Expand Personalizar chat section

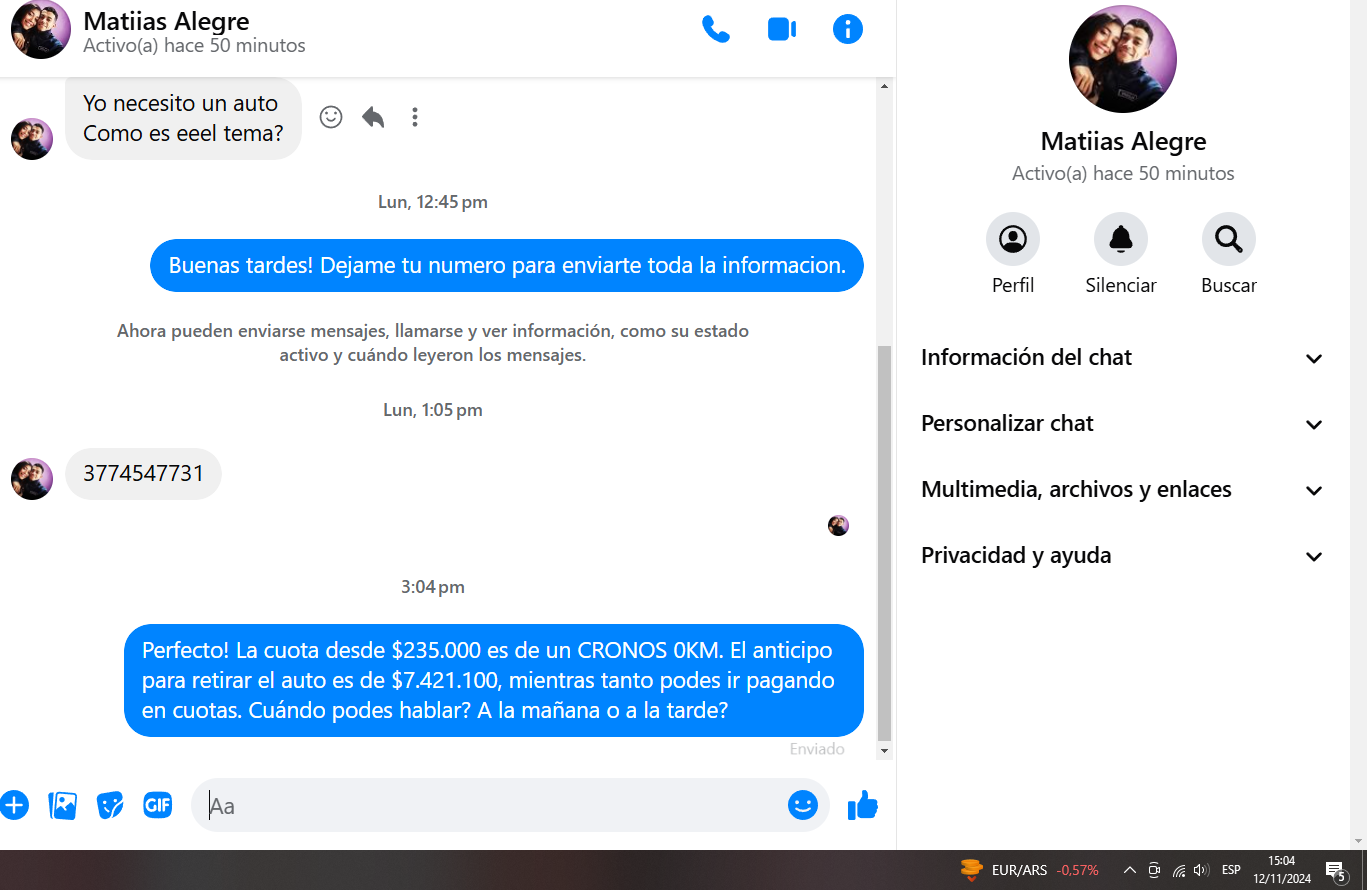click(x=1122, y=424)
